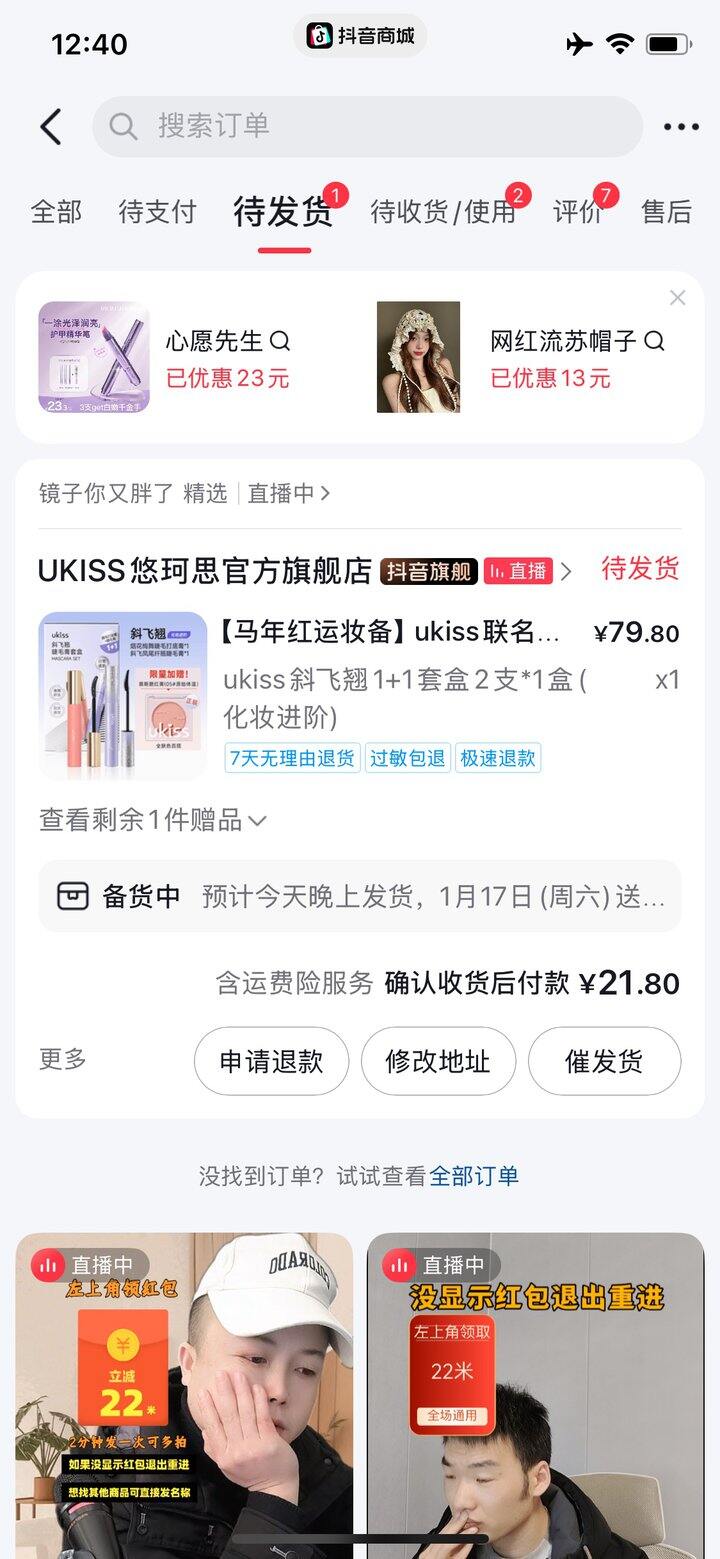Tap 催发货 to urge shipment

coord(604,1061)
